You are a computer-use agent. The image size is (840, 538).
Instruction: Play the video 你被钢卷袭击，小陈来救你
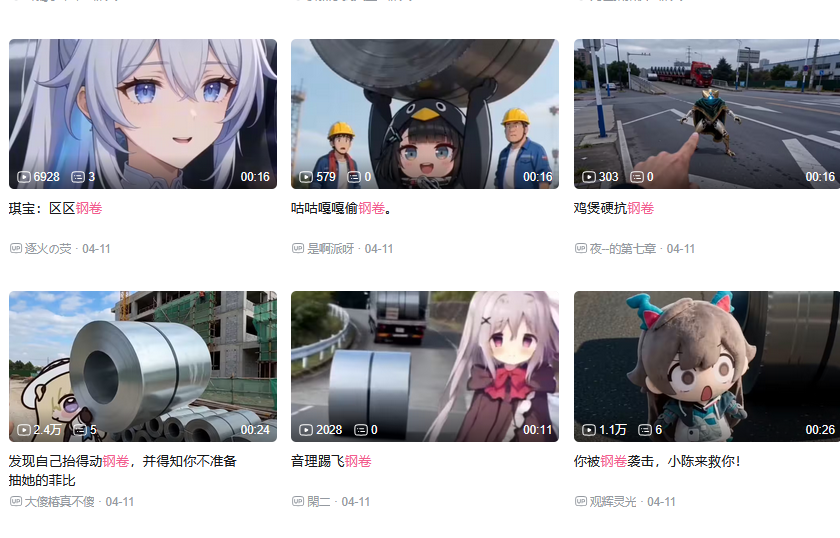click(x=706, y=366)
